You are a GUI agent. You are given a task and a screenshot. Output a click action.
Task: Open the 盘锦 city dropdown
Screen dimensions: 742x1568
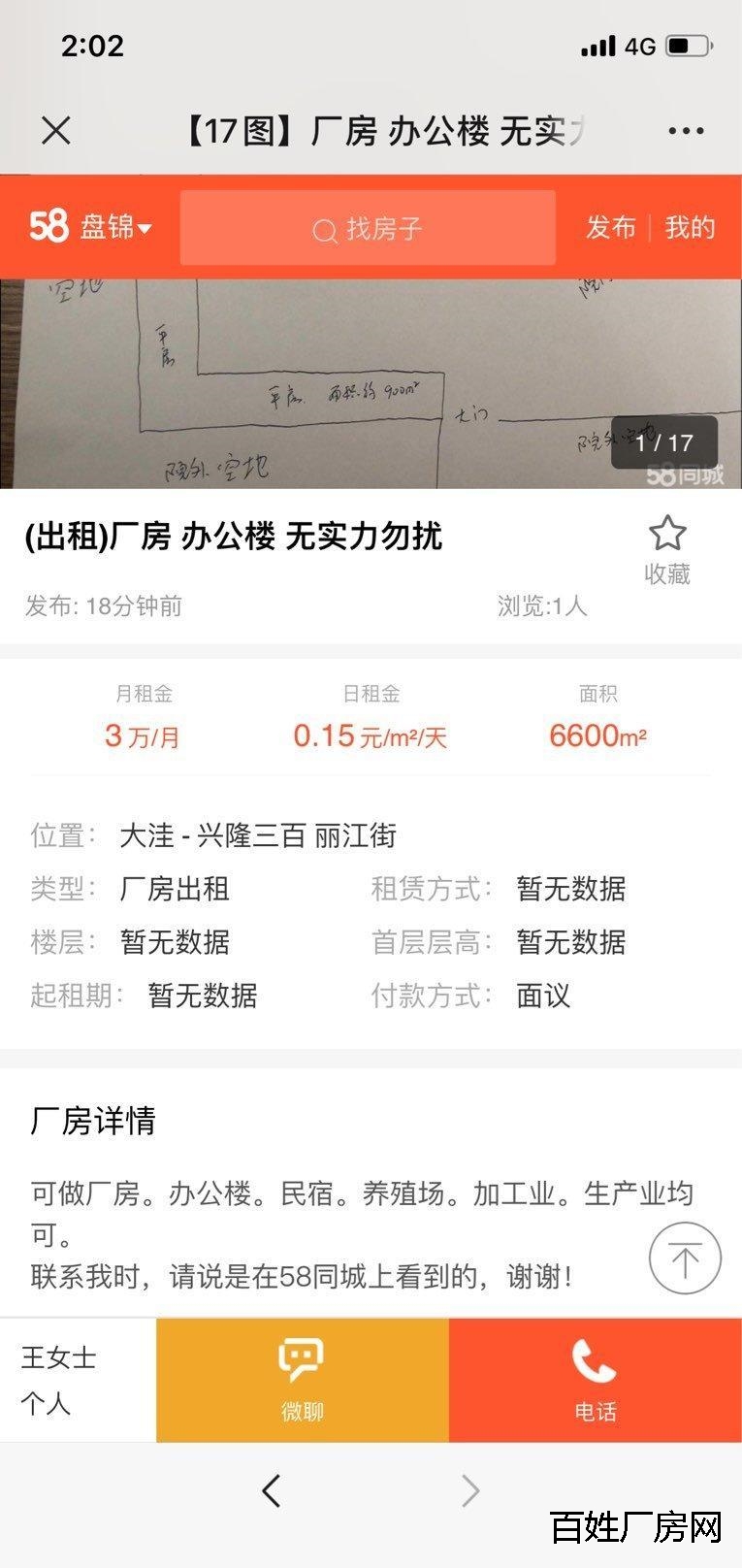tap(114, 228)
